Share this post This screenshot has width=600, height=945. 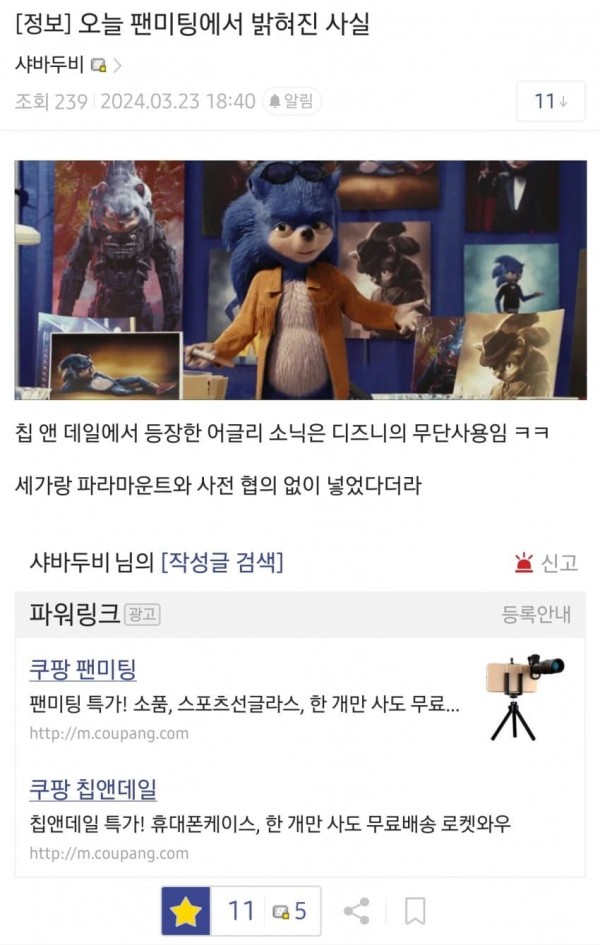click(x=356, y=911)
